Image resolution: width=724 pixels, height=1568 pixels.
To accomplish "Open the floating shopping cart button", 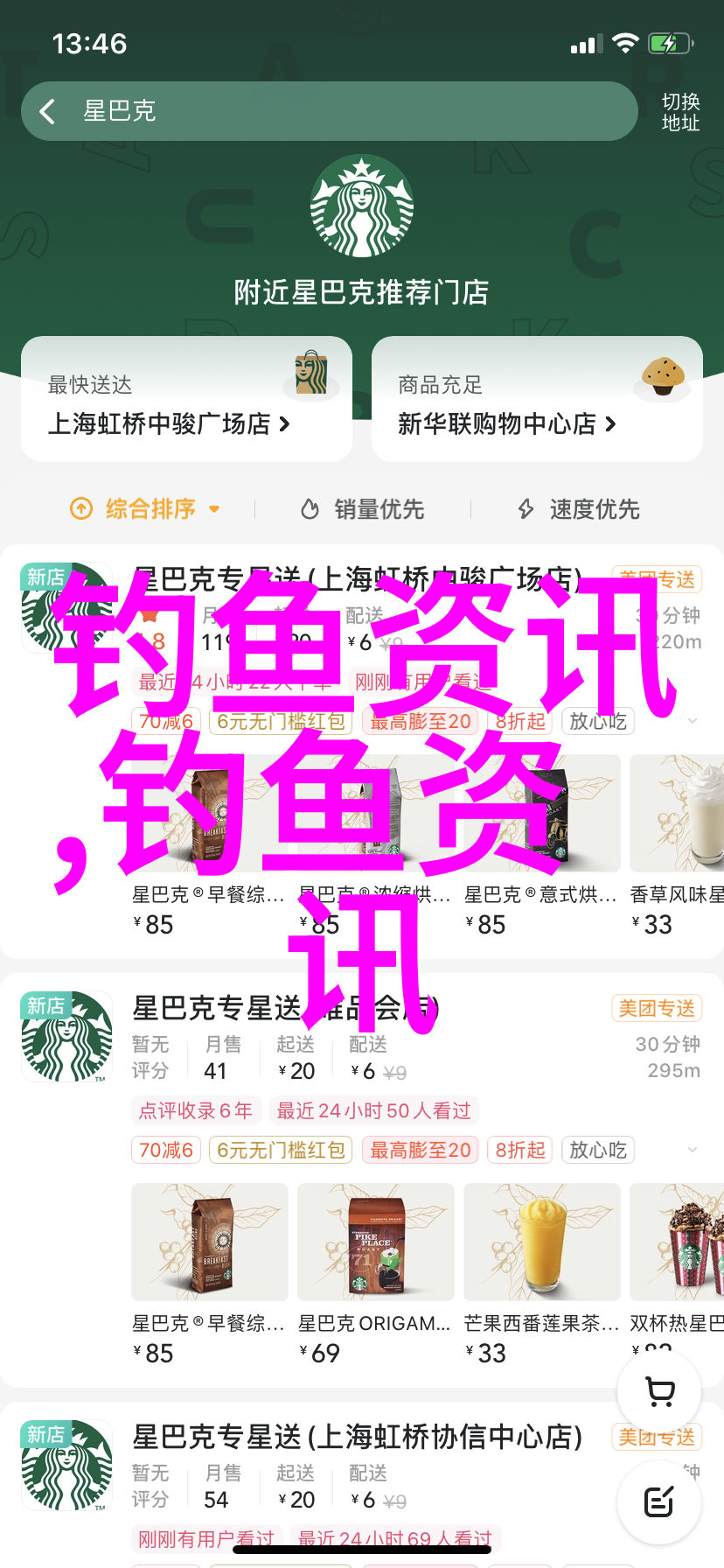I will click(x=659, y=1391).
